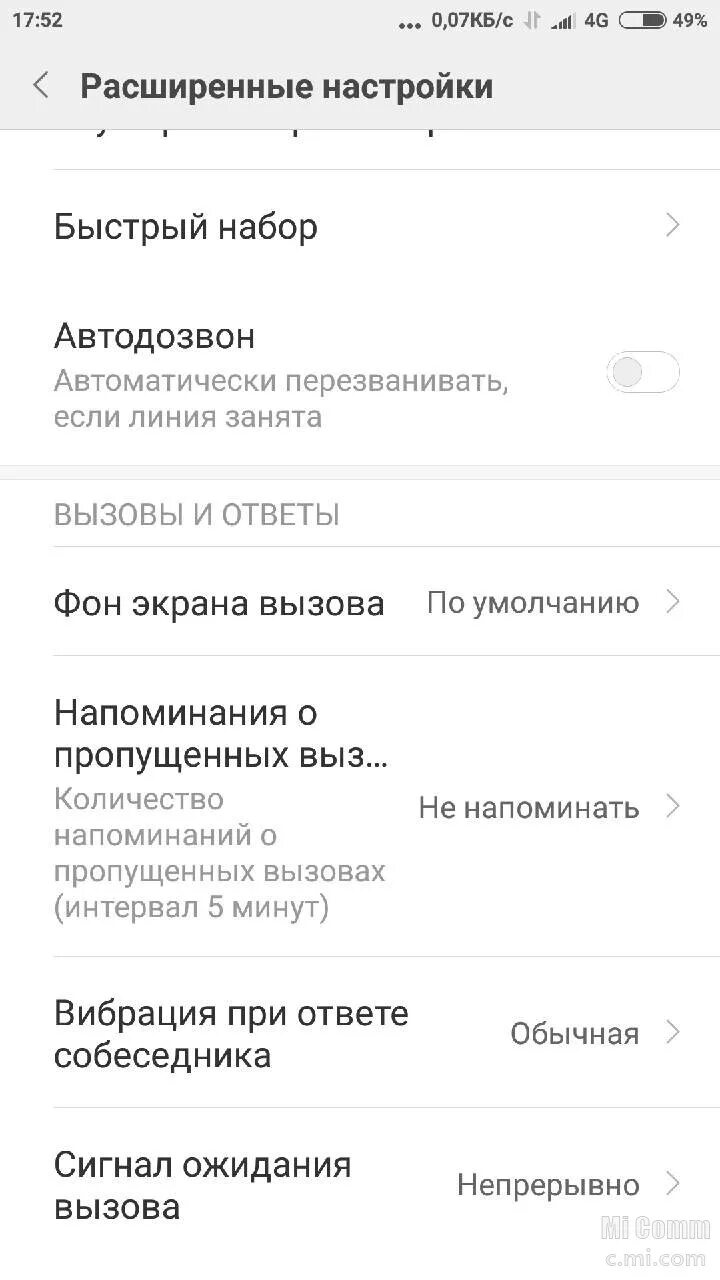Image resolution: width=720 pixels, height=1280 pixels.
Task: Go back from Расширенные настройки
Action: pyautogui.click(x=41, y=86)
